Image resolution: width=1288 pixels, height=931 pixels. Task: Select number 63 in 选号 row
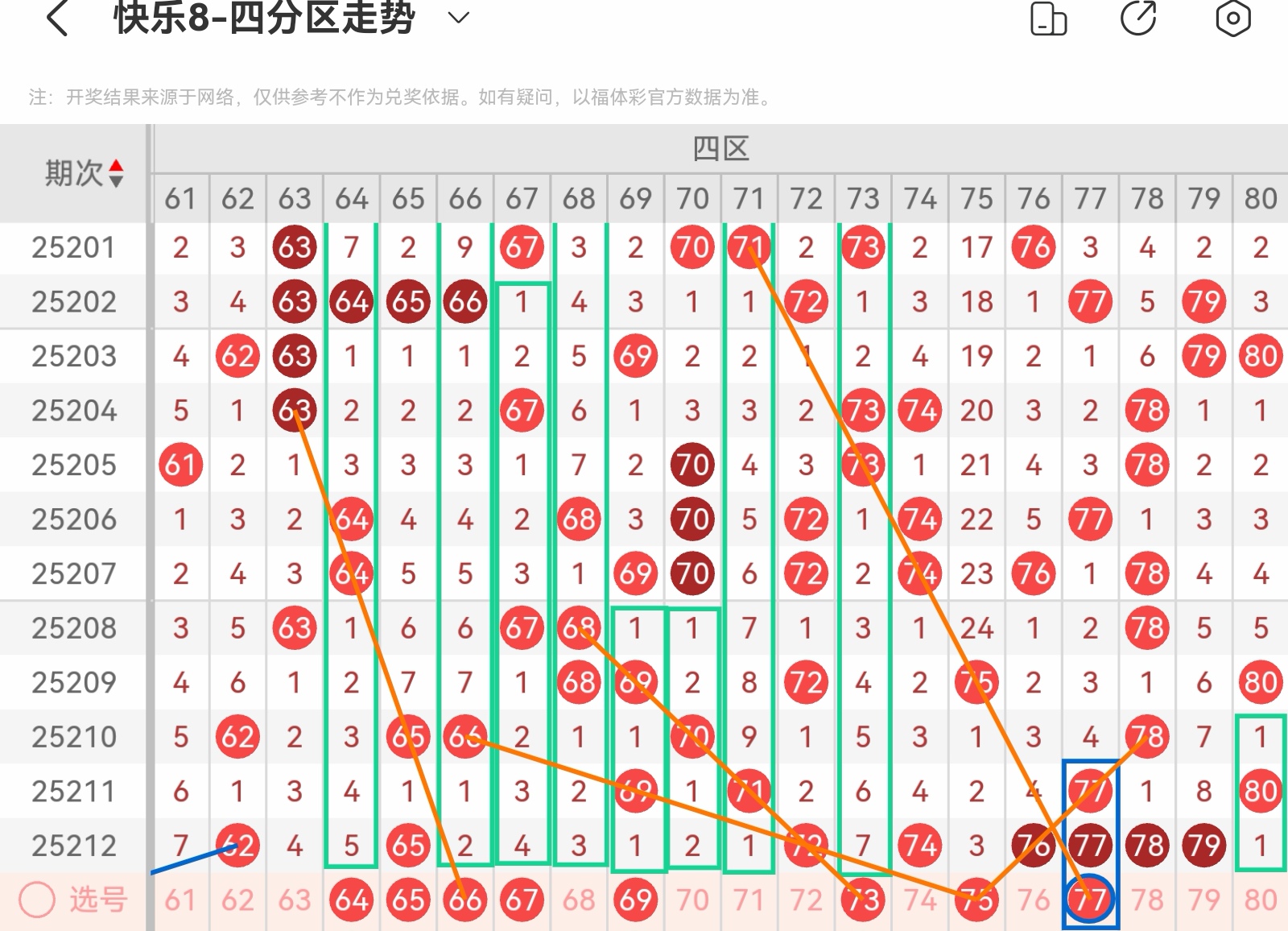coord(295,900)
